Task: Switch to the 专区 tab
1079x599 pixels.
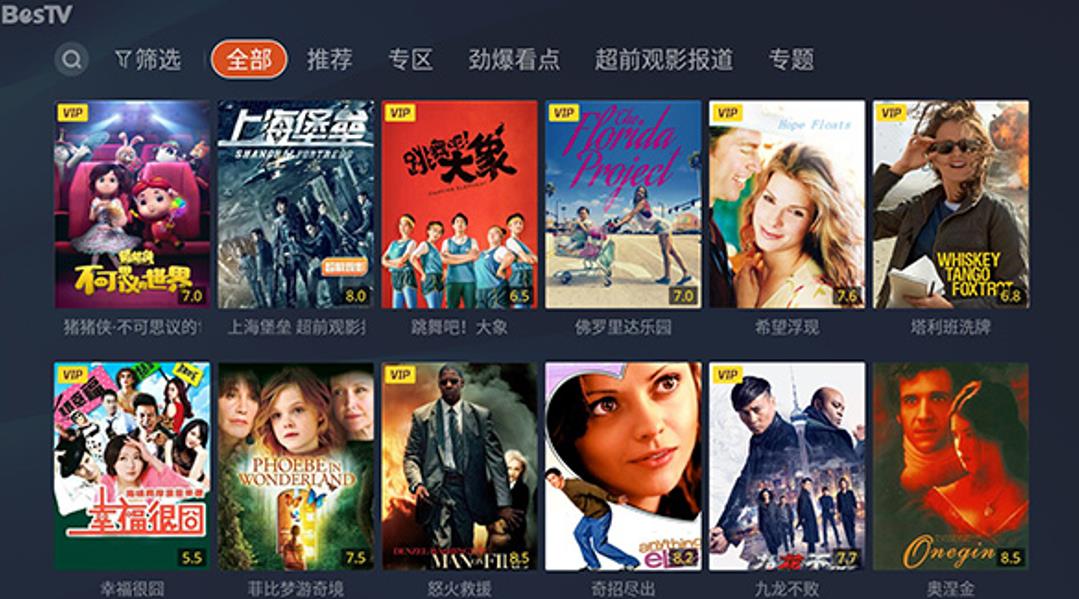Action: (410, 60)
